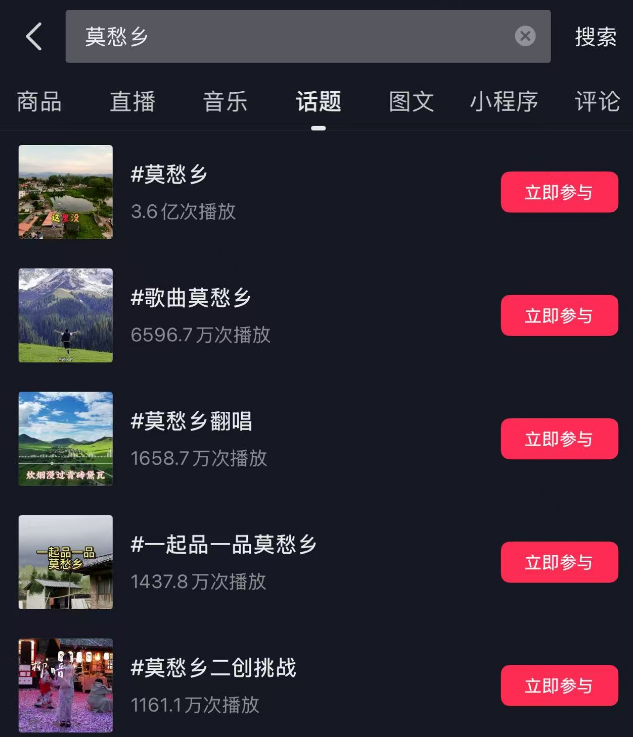Screen dimensions: 633x737
Task: Open the 评论 tab
Action: (x=597, y=101)
